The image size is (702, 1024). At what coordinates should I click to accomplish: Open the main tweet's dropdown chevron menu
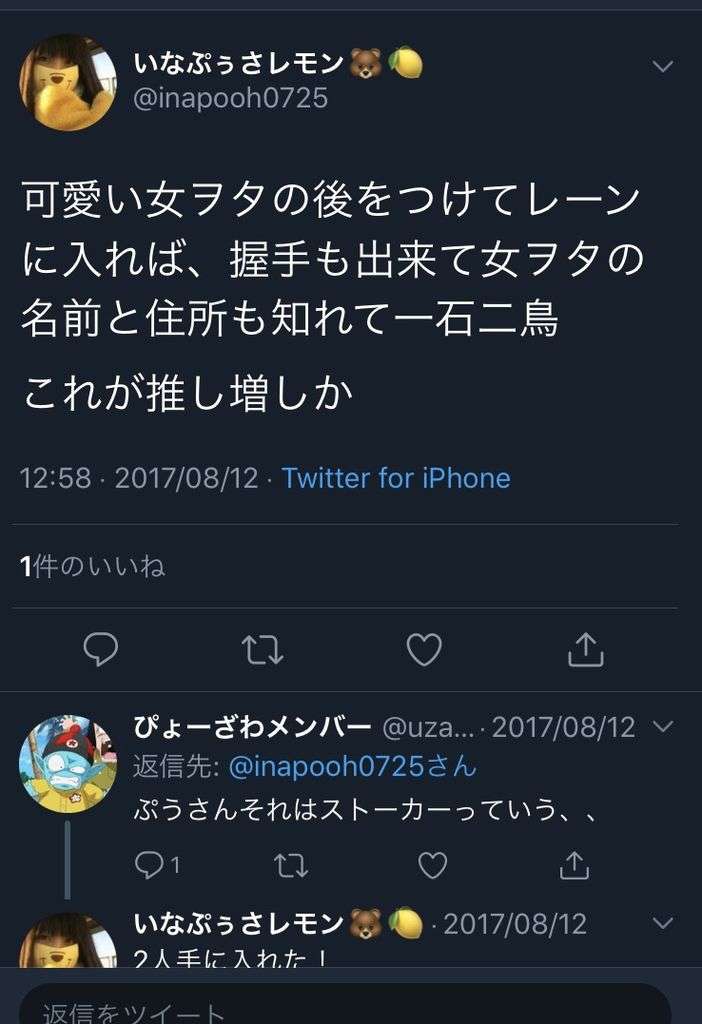pyautogui.click(x=662, y=66)
